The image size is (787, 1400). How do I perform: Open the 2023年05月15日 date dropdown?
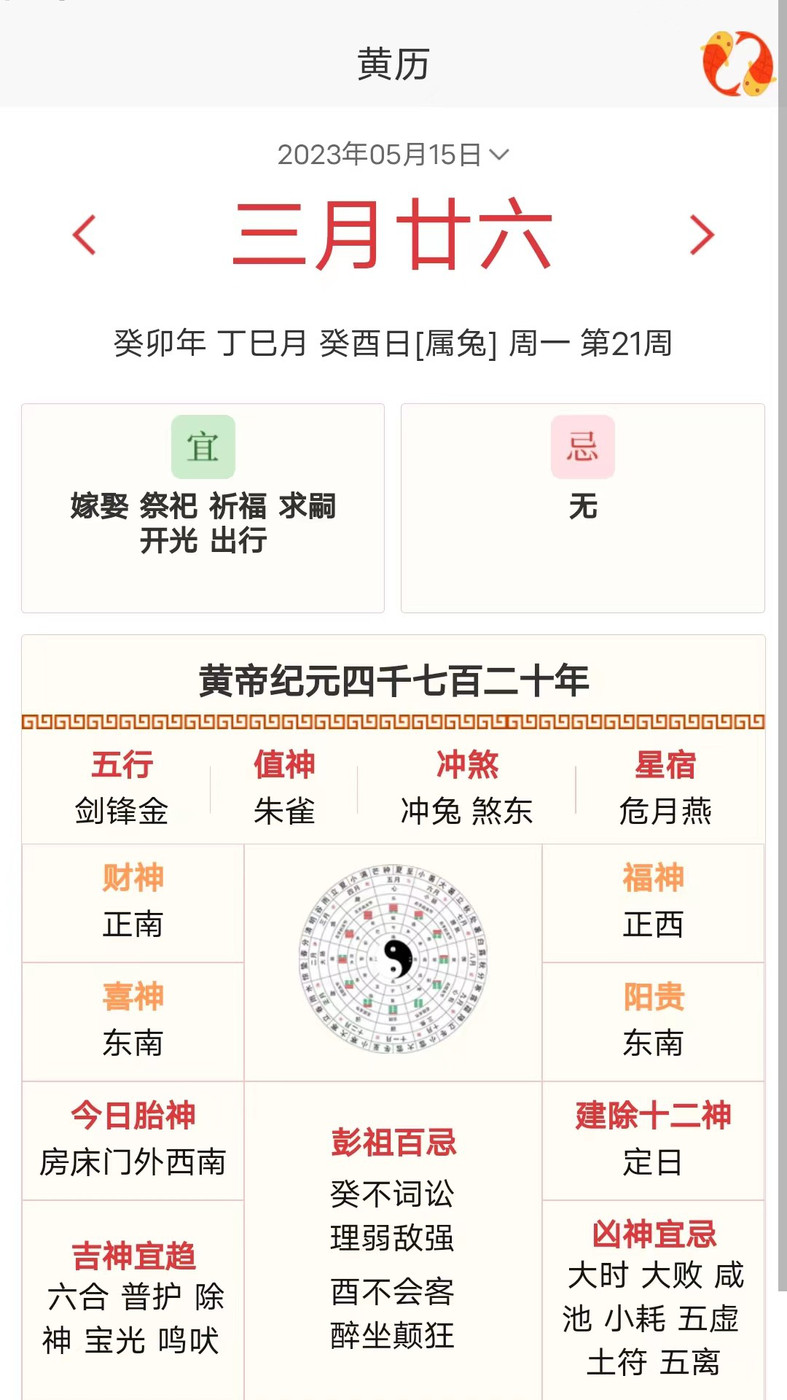[393, 154]
